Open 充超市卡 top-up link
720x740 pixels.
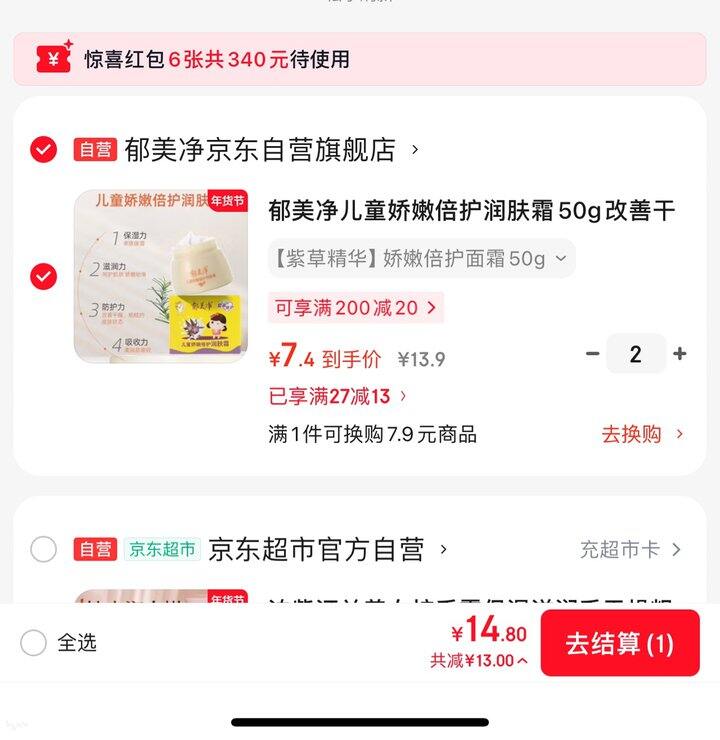[630, 549]
